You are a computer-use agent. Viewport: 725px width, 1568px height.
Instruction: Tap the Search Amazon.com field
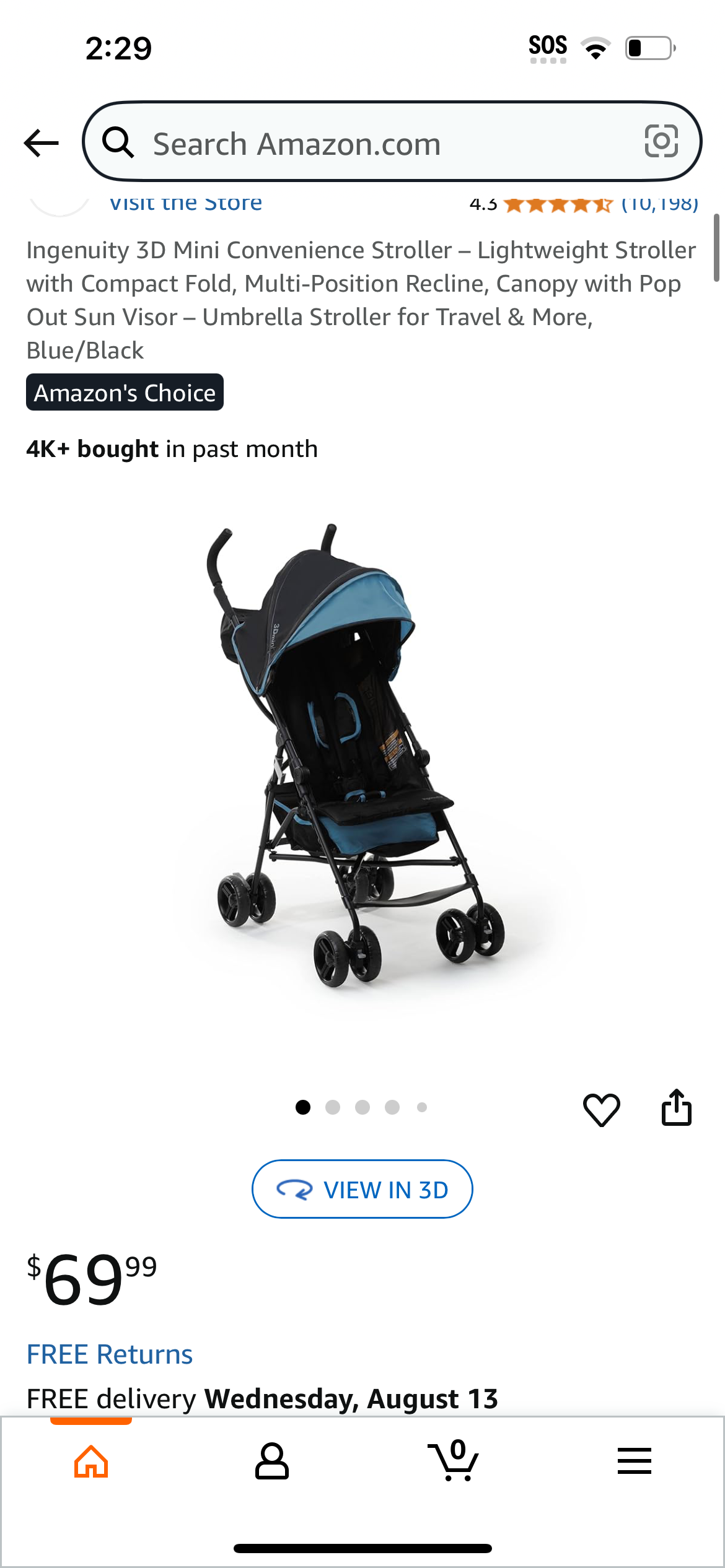click(x=392, y=142)
